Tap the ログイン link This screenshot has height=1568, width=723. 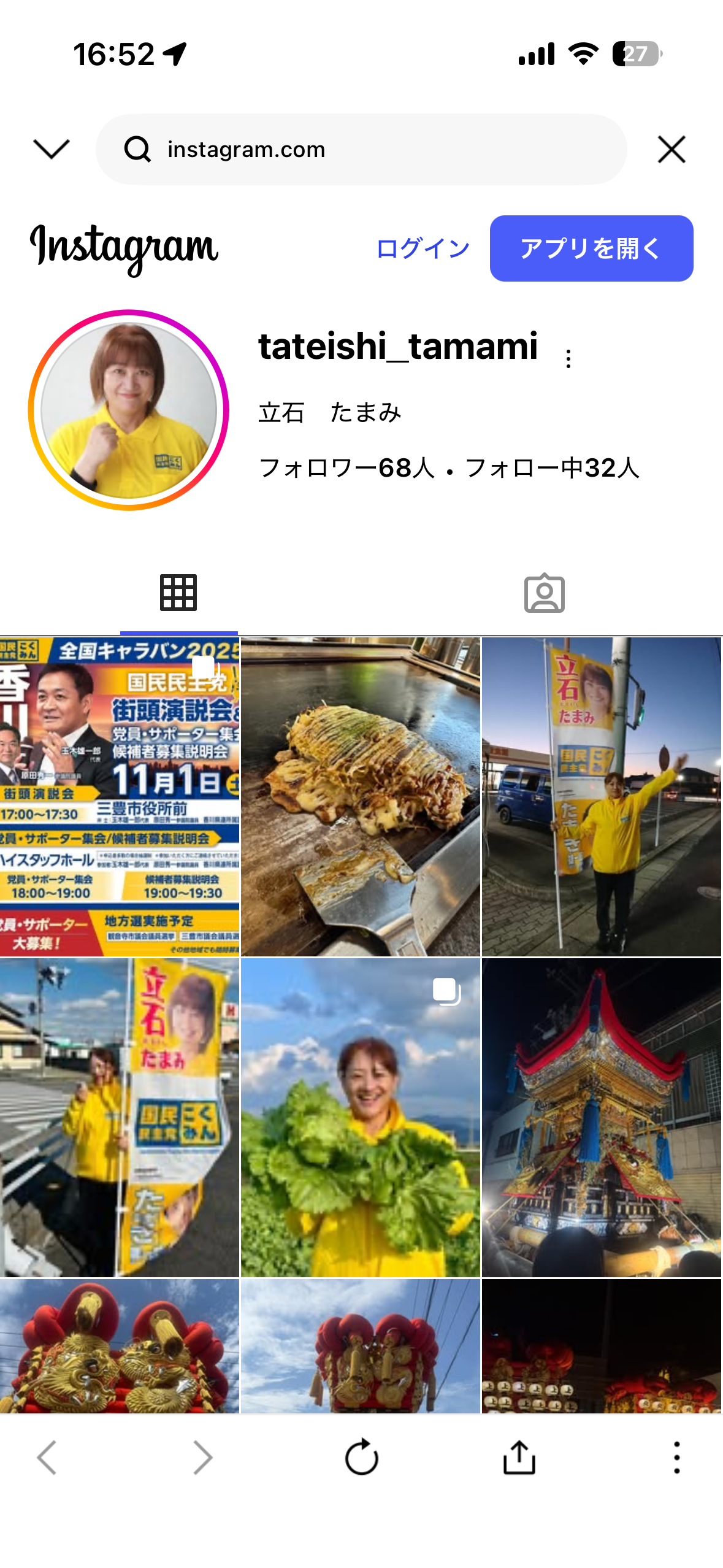pos(423,248)
